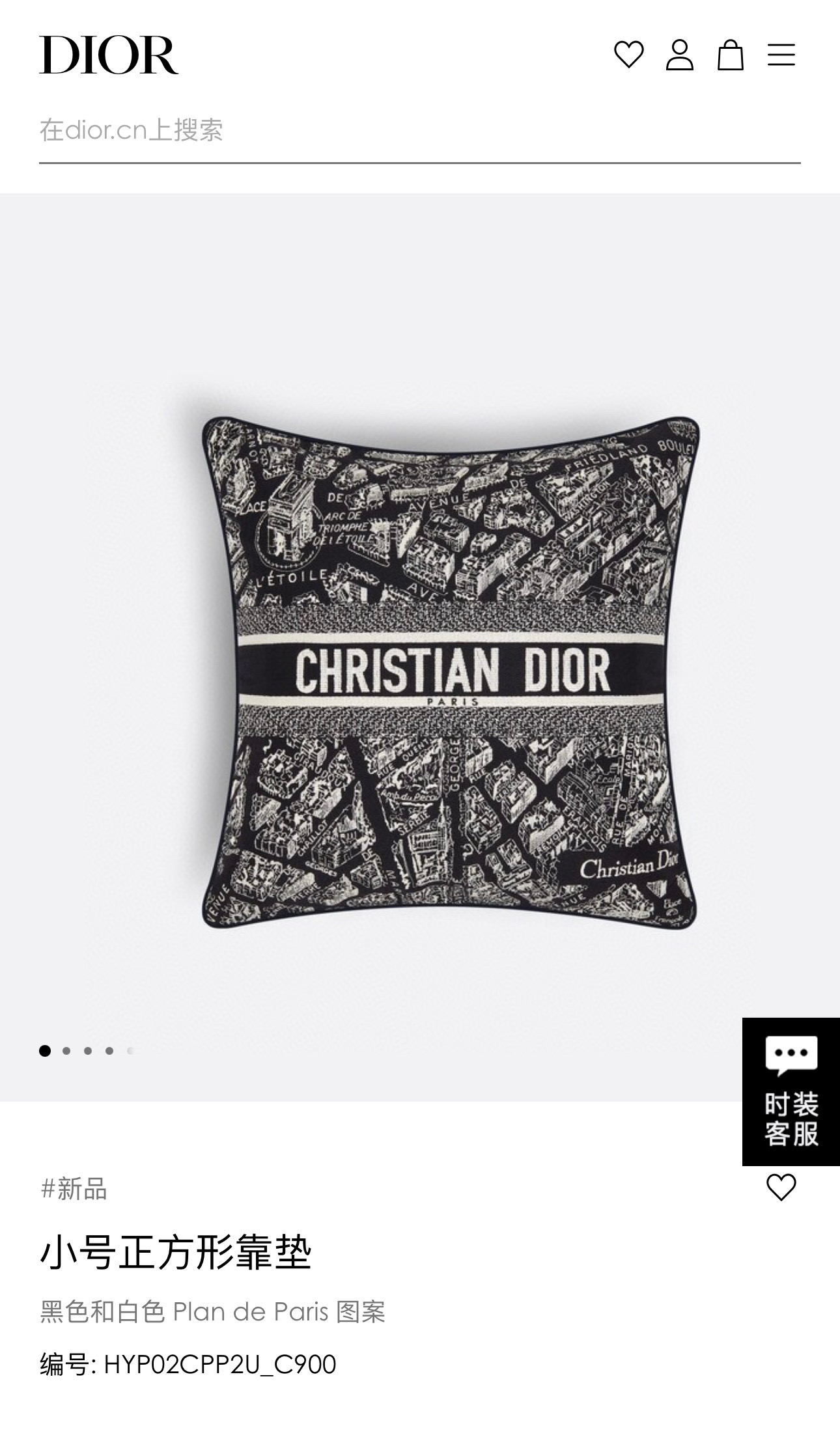Add this cushion to wishlist
The height and width of the screenshot is (1437, 840).
click(x=781, y=1187)
